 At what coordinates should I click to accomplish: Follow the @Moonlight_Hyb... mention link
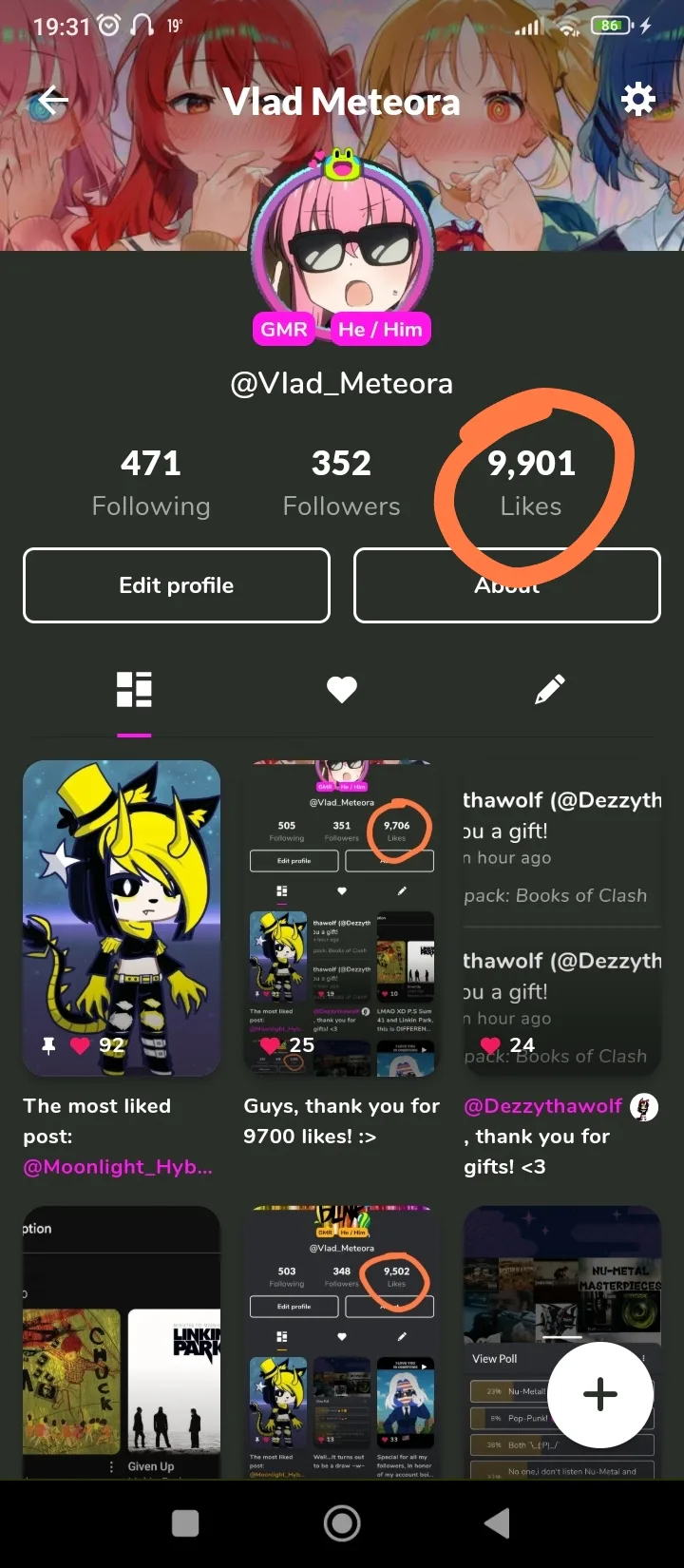(118, 1167)
